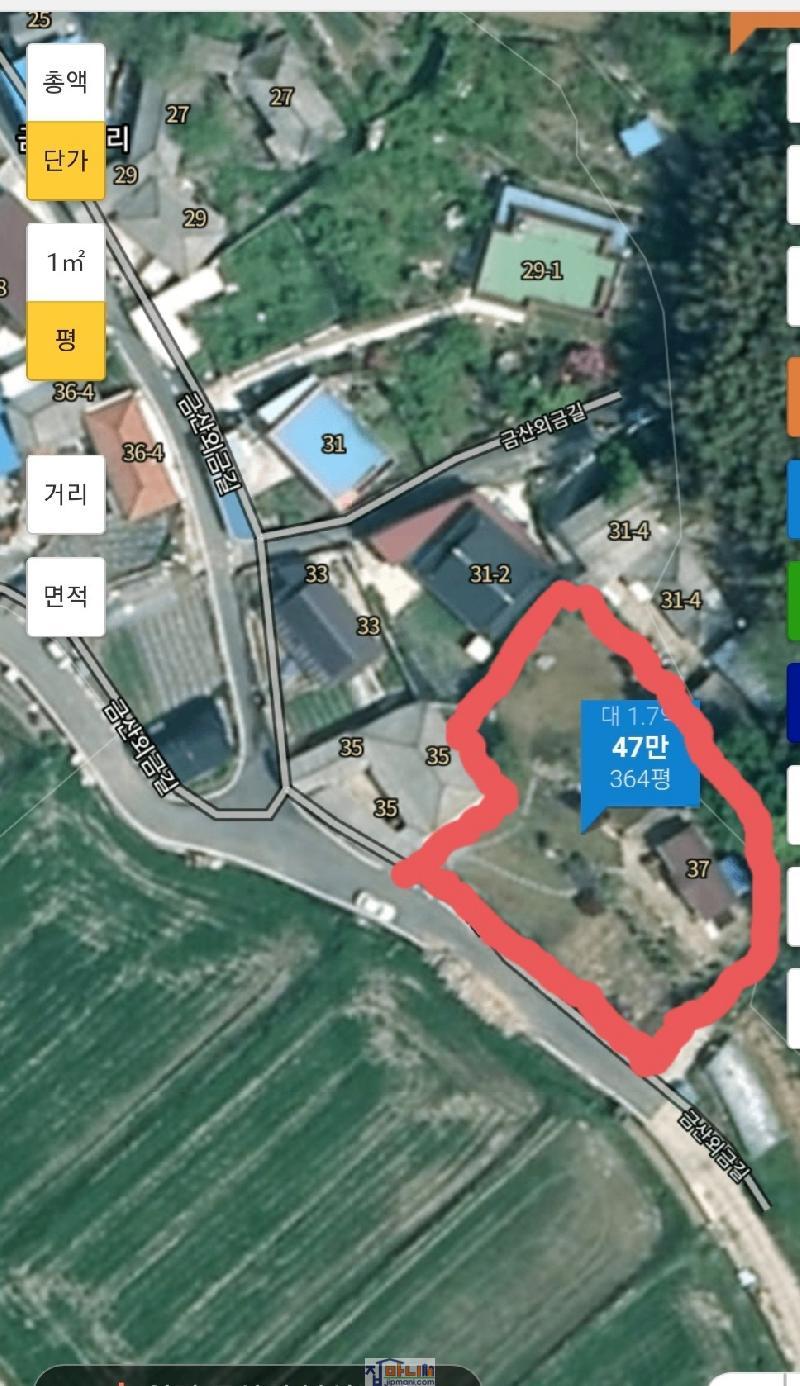Change area unit to 1m²
The height and width of the screenshot is (1386, 800).
click(x=65, y=262)
